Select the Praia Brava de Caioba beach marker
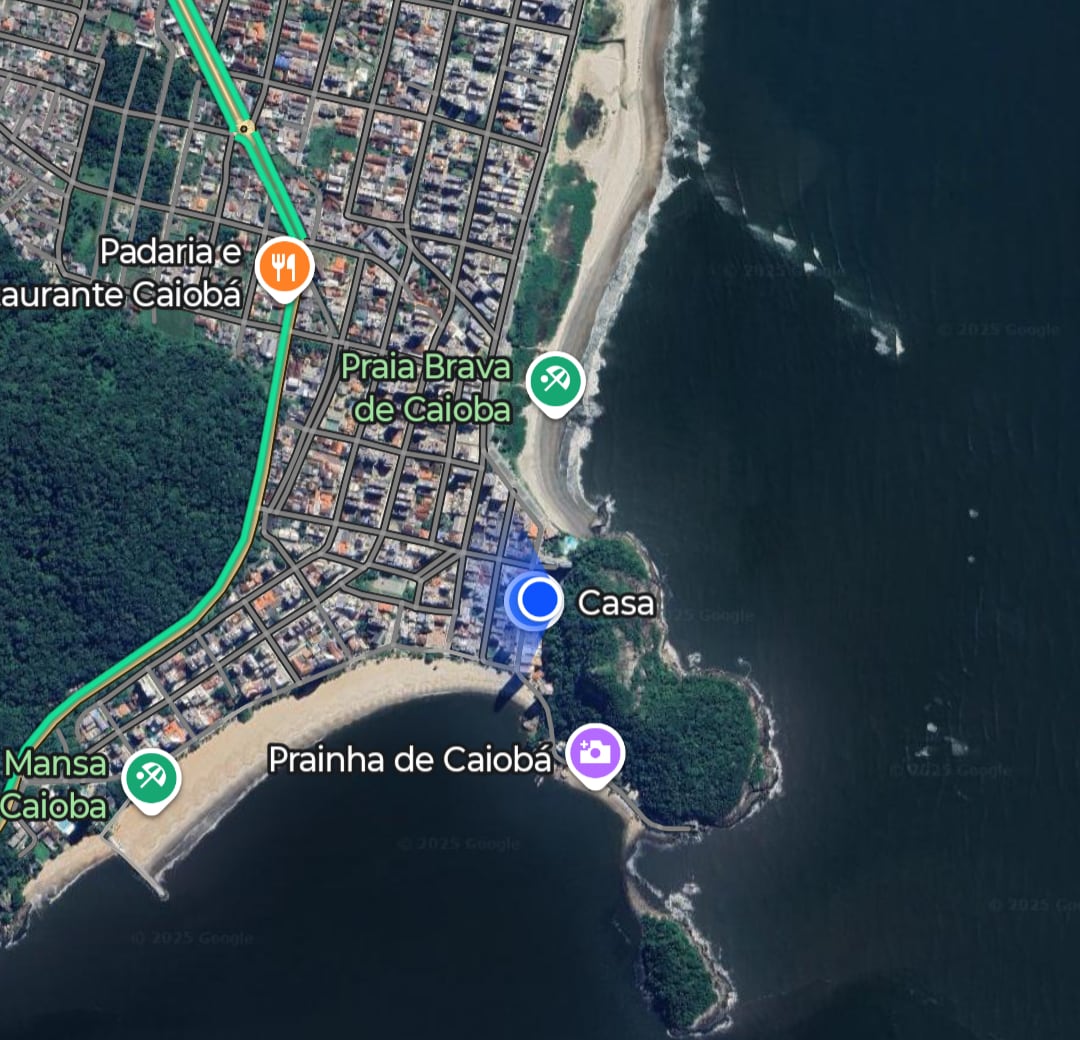This screenshot has width=1080, height=1040. pos(555,380)
